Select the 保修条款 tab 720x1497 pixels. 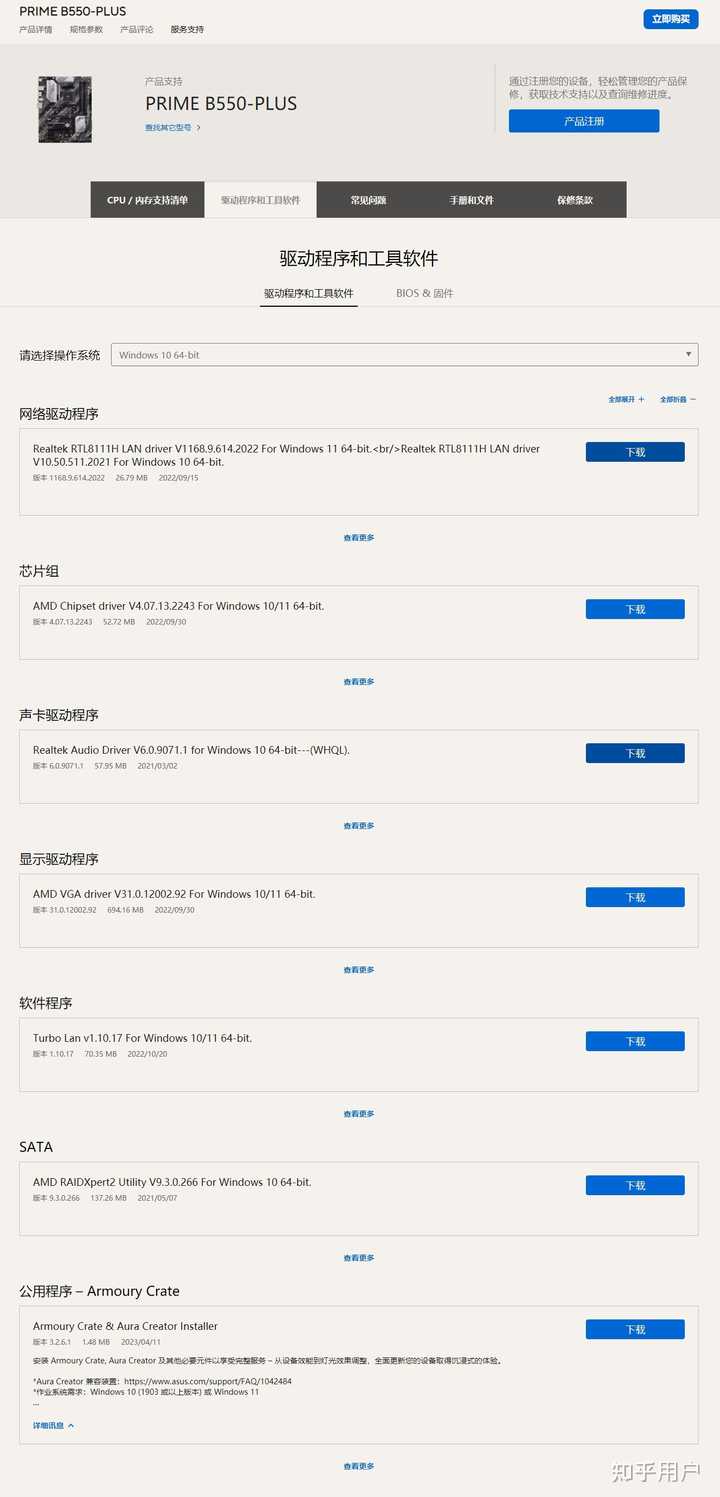pyautogui.click(x=575, y=200)
